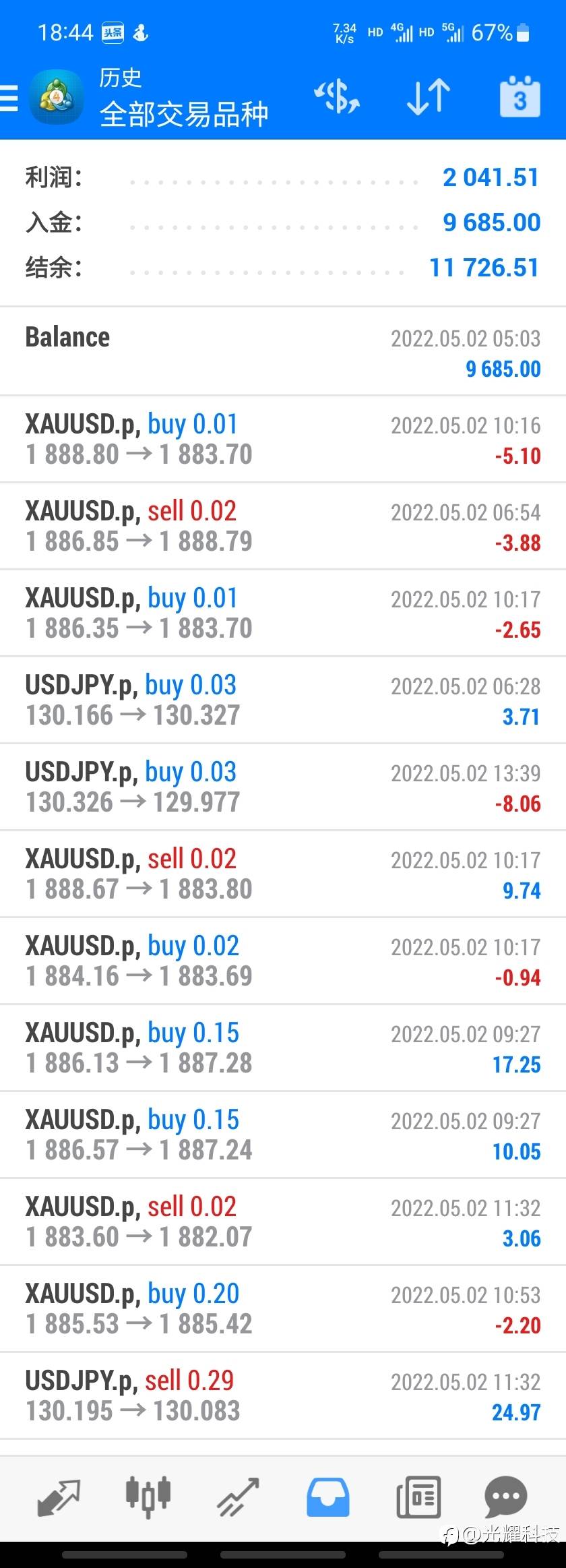This screenshot has width=566, height=1568.
Task: Open XAUUSD.p buy 0.01 trade losing 5.10
Action: pyautogui.click(x=283, y=439)
